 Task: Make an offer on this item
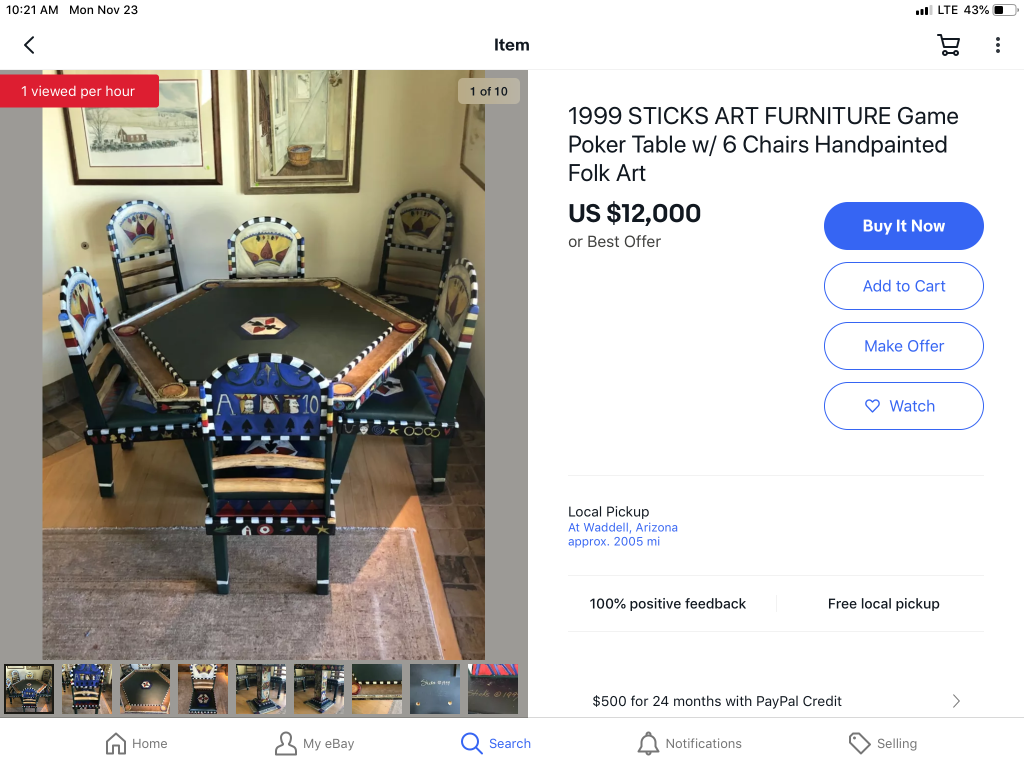pyautogui.click(x=903, y=346)
